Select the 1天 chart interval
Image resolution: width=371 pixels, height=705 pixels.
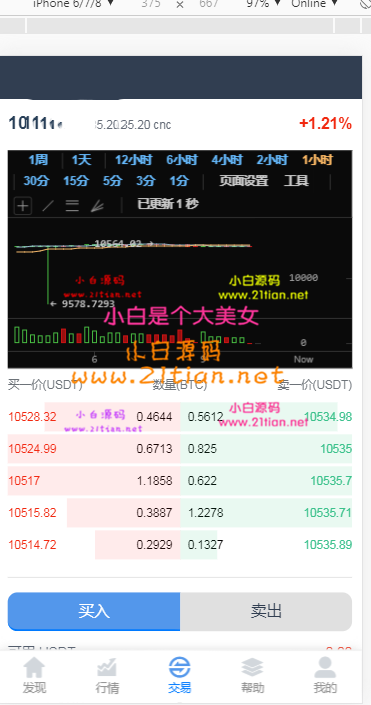coord(81,160)
